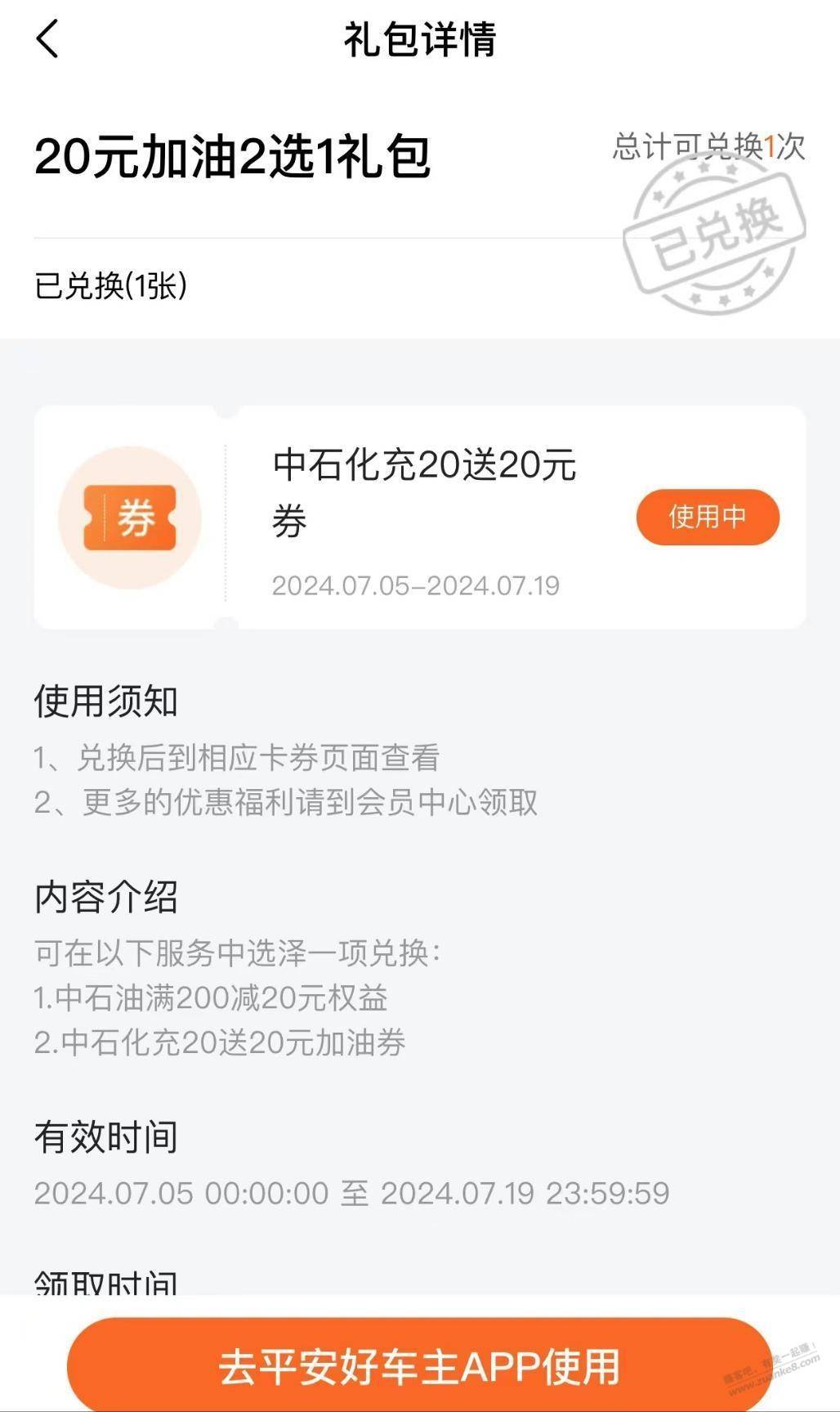This screenshot has width=840, height=1412.
Task: Tap the 使用中 button on the coupon
Action: [x=708, y=517]
